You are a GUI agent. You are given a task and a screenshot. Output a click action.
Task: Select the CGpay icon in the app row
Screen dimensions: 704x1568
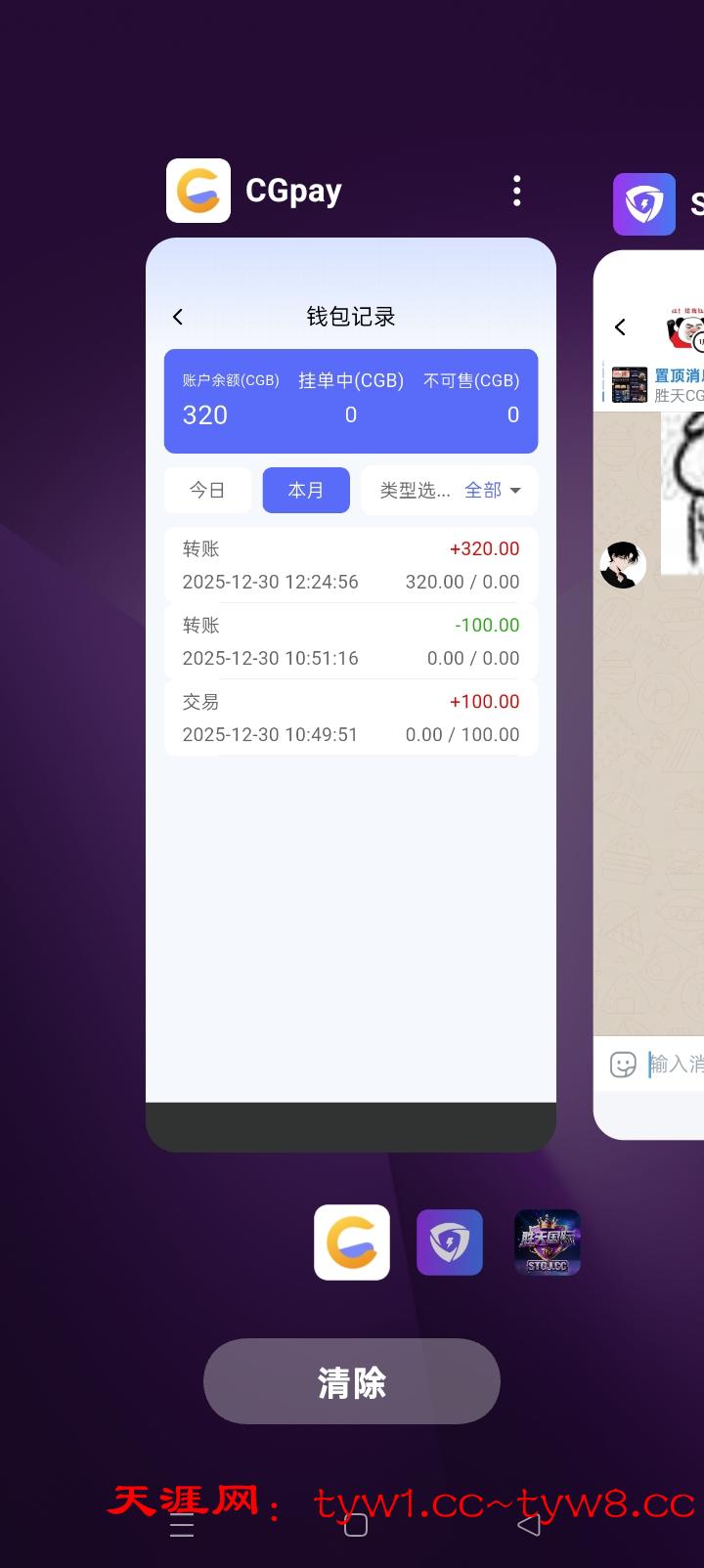(x=352, y=1242)
